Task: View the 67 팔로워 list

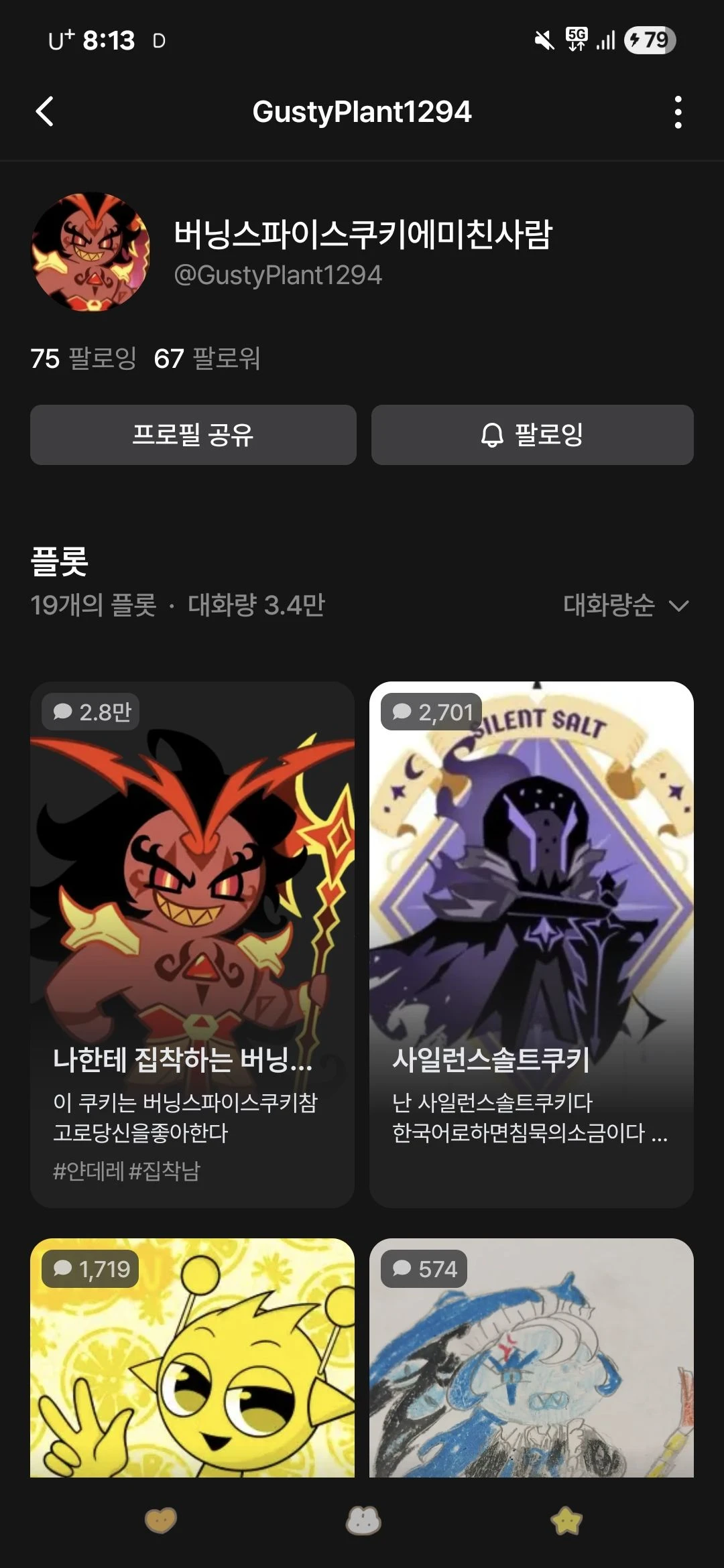Action: click(x=206, y=358)
